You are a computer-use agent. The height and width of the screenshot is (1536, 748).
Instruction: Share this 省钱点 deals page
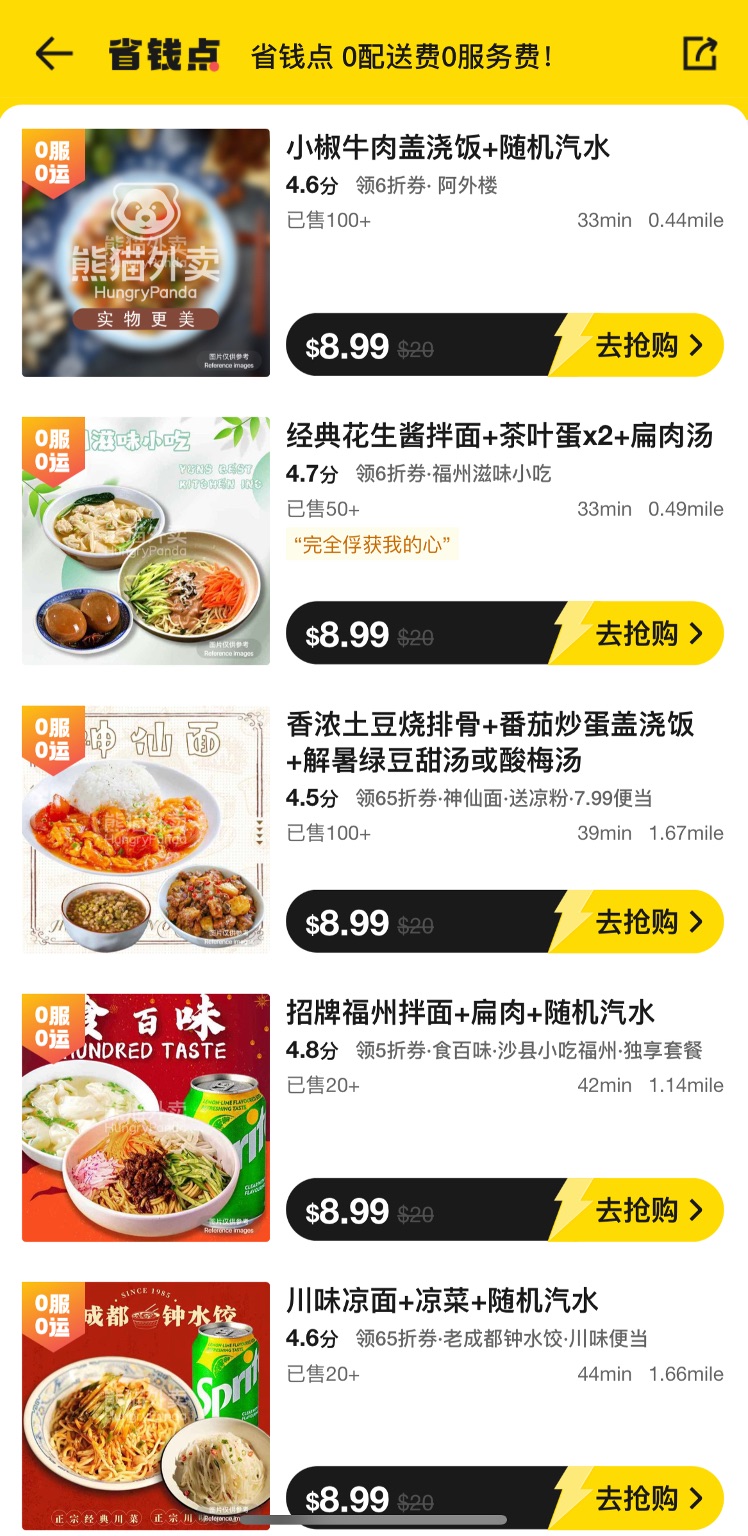[x=699, y=54]
